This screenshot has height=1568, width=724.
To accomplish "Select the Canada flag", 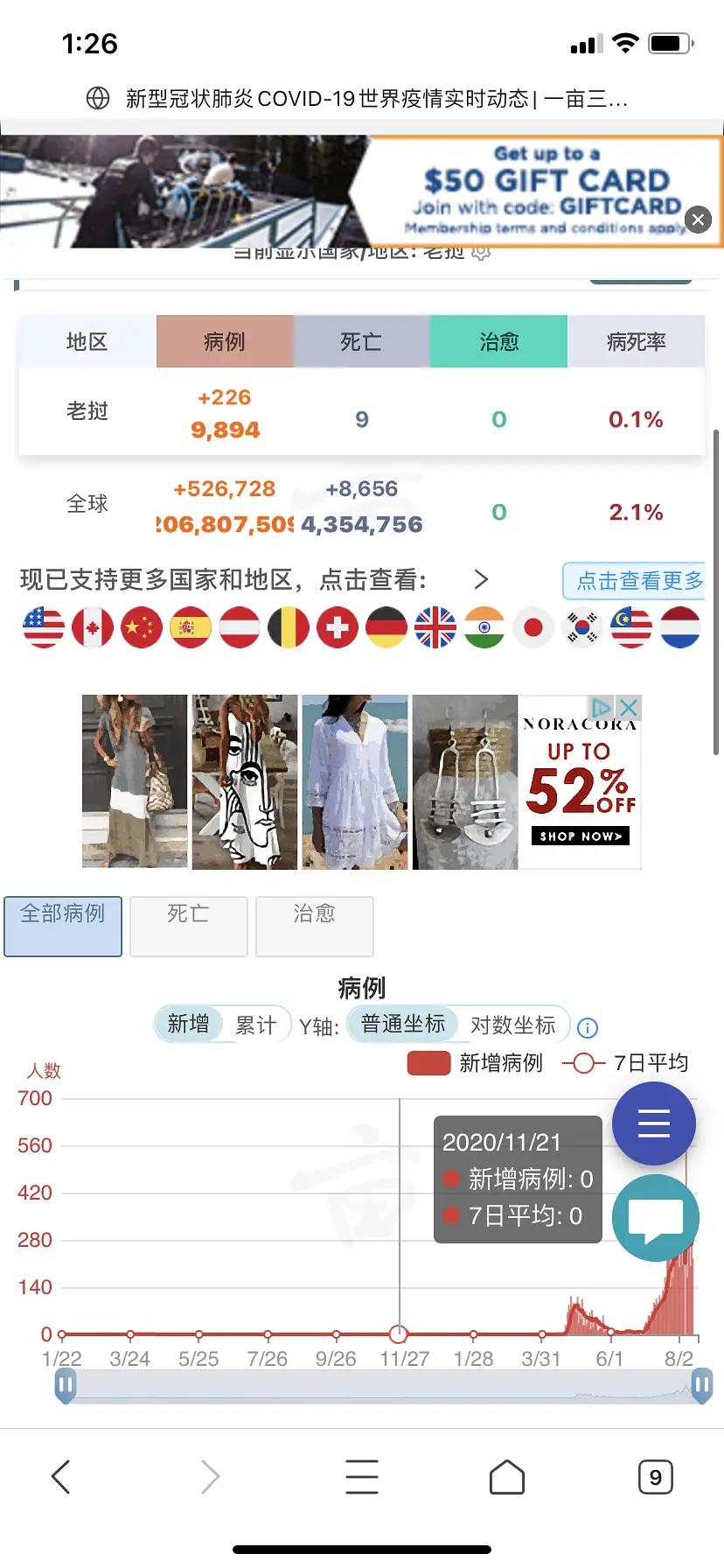I will (x=93, y=627).
